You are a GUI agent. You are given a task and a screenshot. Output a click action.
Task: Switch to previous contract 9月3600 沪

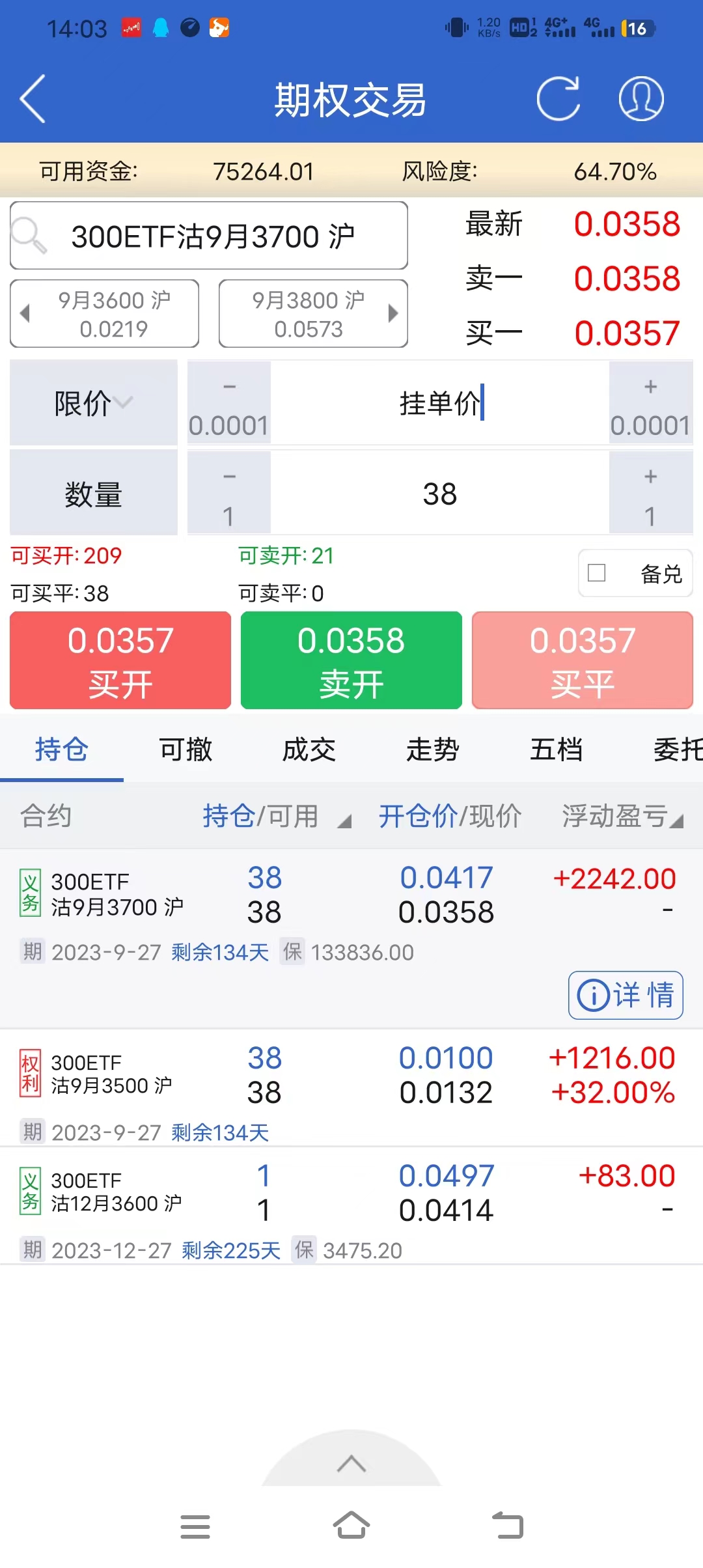(x=105, y=314)
